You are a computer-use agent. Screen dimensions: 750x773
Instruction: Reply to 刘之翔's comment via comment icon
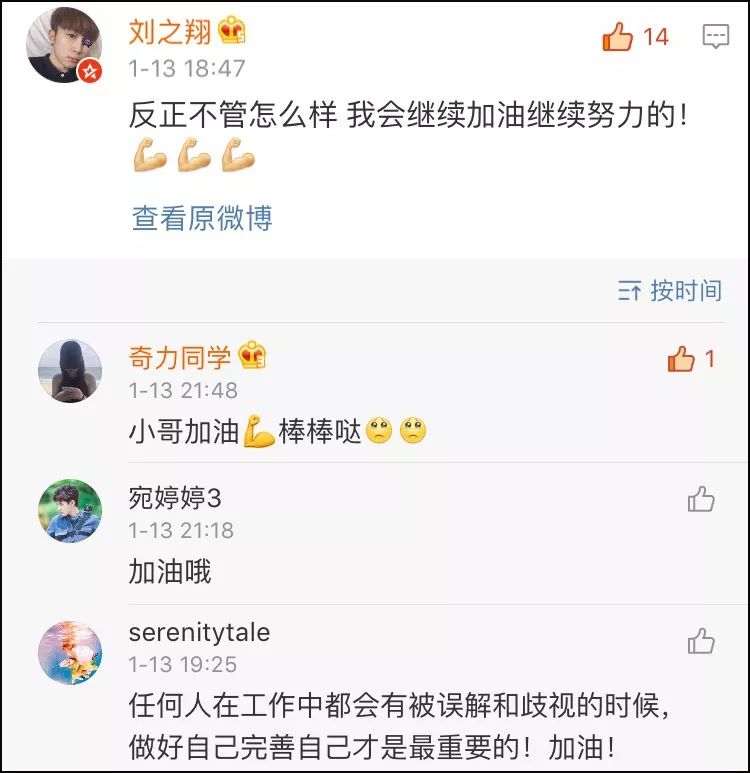click(715, 38)
